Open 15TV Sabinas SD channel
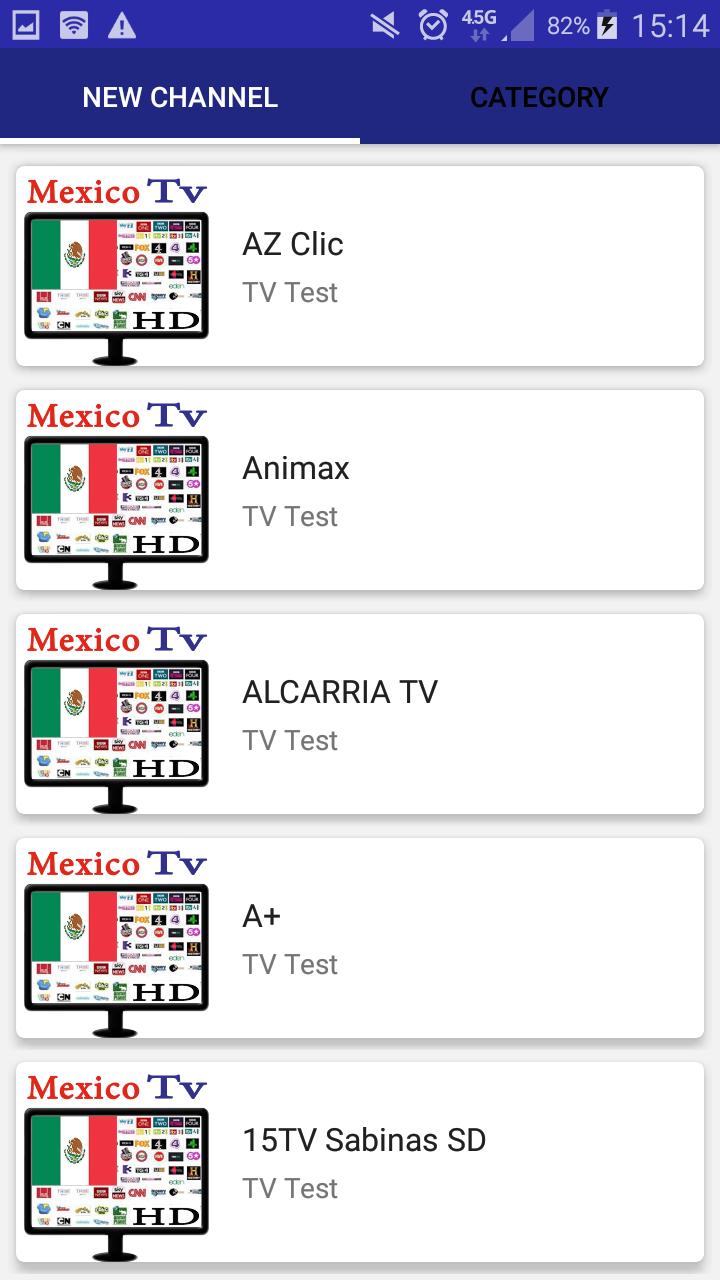This screenshot has width=720, height=1280. click(360, 1162)
